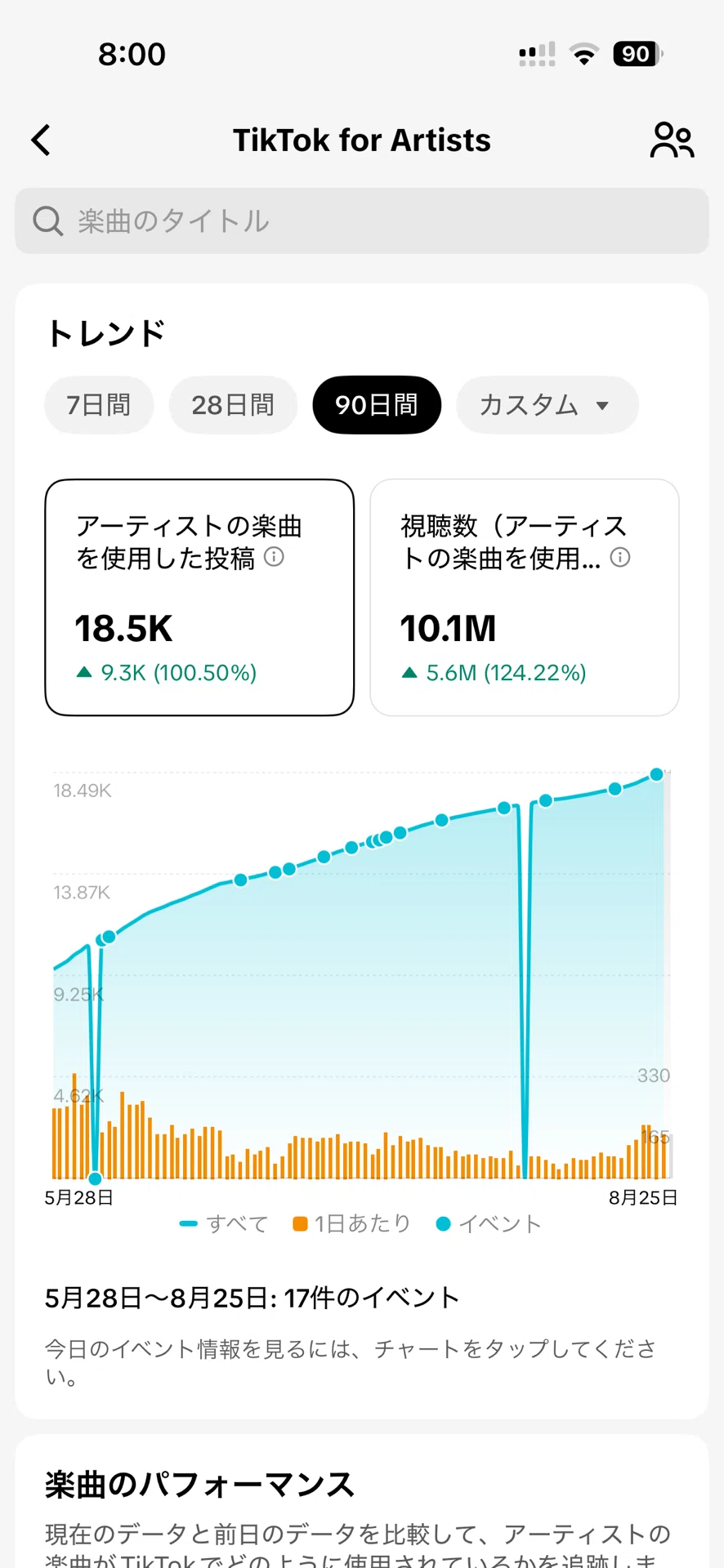The height and width of the screenshot is (1568, 724).
Task: Open info icon on 投稿 card
Action: click(x=275, y=557)
